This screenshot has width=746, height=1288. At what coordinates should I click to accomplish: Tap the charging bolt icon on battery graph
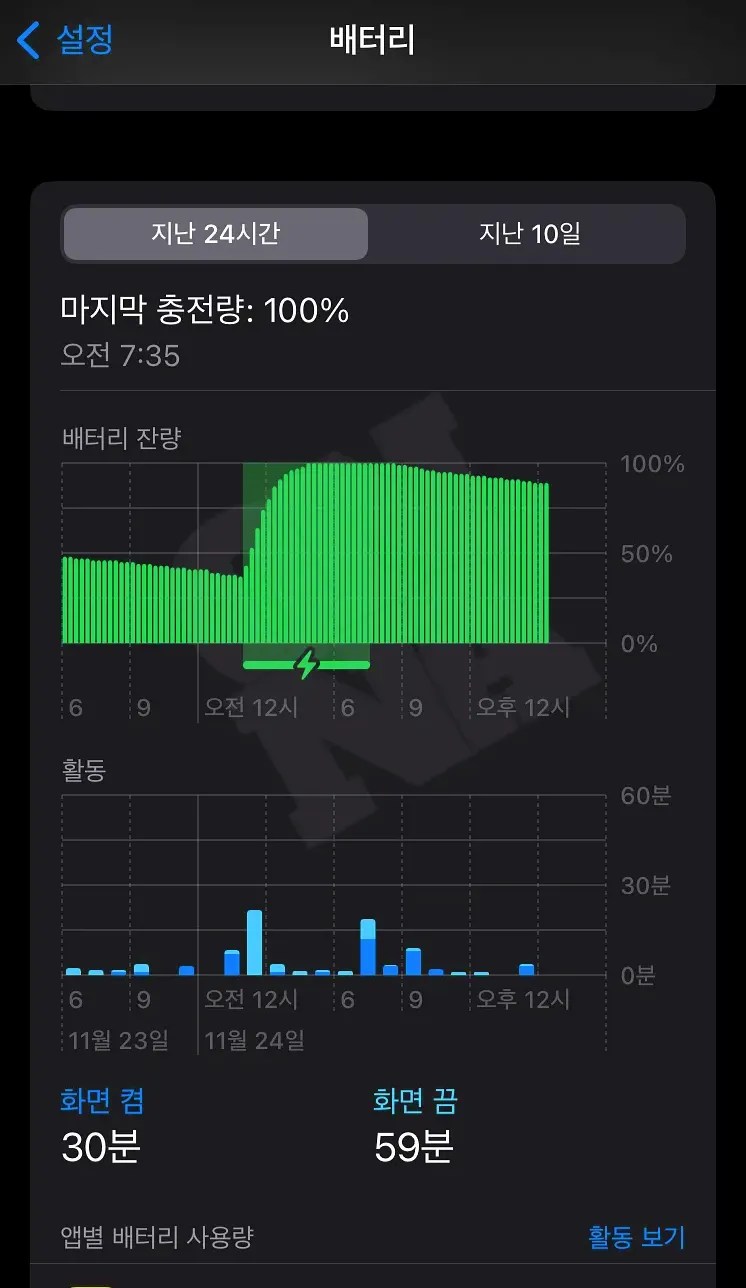pyautogui.click(x=307, y=661)
